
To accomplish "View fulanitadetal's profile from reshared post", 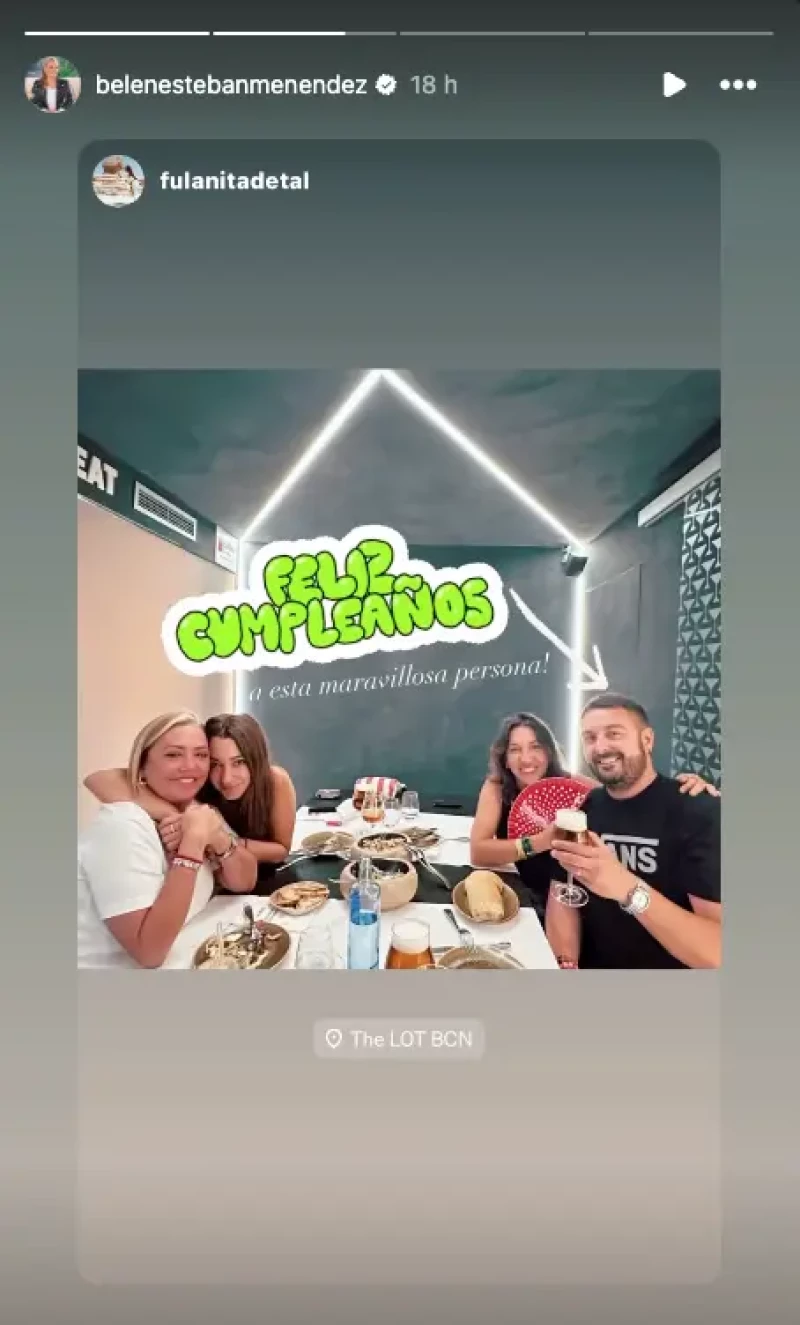I will coord(234,181).
